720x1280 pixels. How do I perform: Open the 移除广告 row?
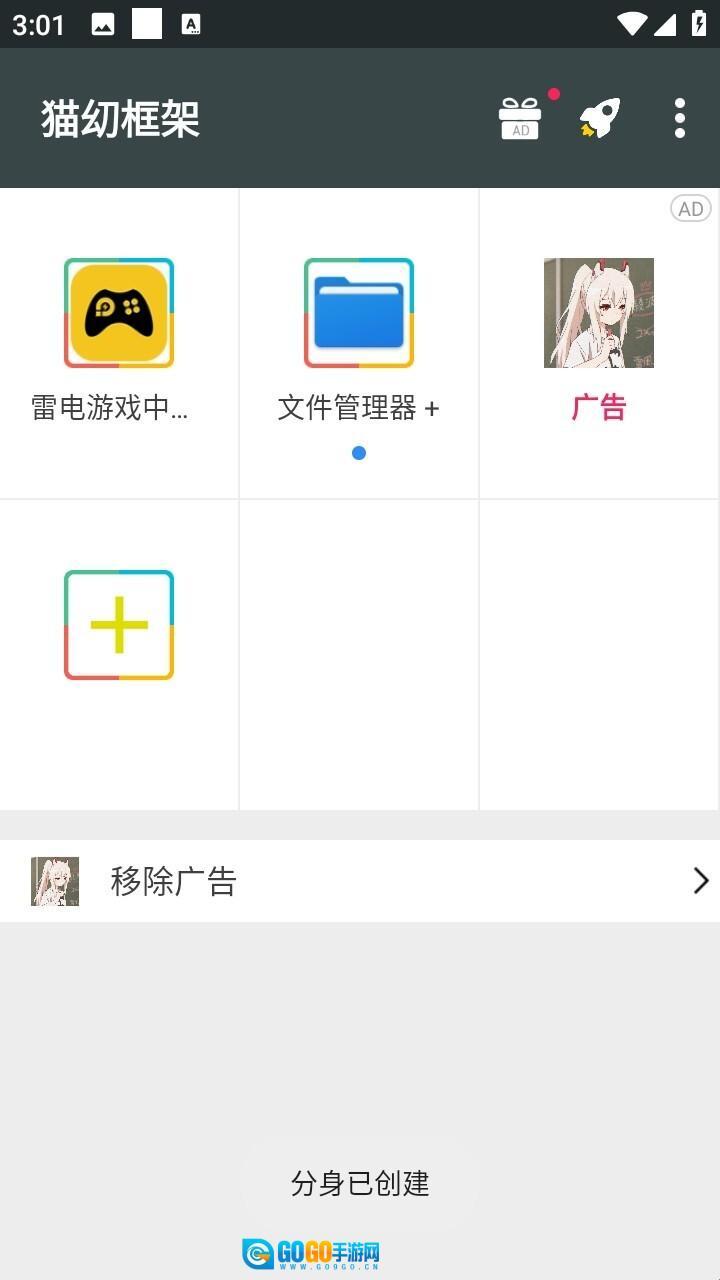pyautogui.click(x=360, y=881)
